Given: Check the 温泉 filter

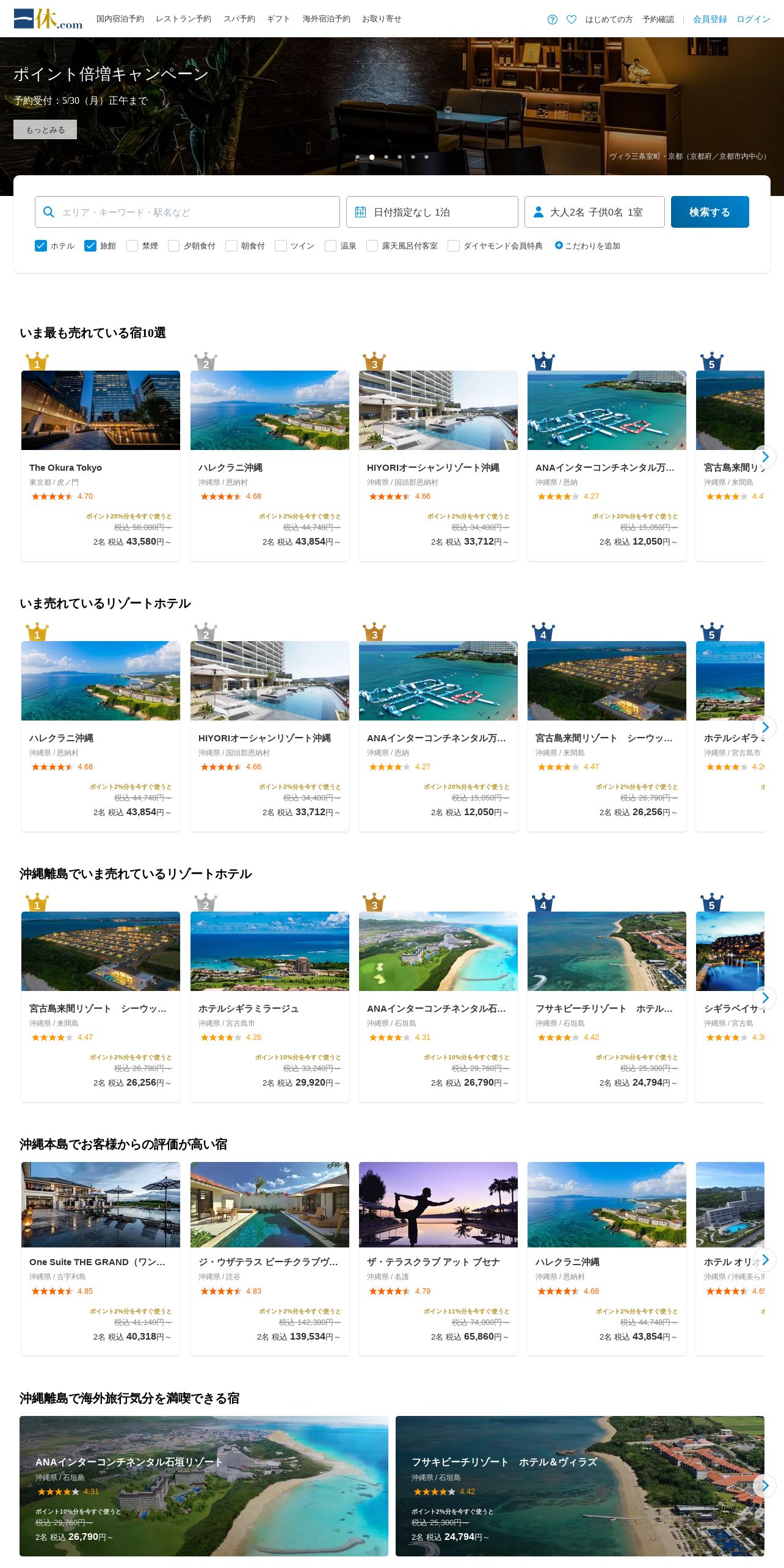Looking at the screenshot, I should click(x=330, y=245).
